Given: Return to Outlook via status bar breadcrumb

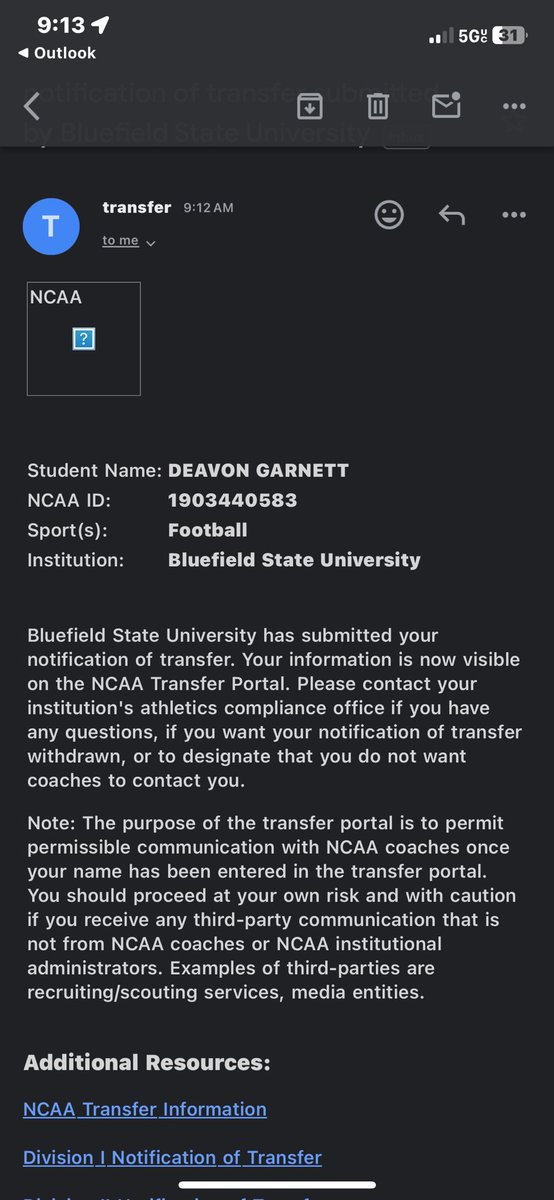Looking at the screenshot, I should (x=57, y=53).
